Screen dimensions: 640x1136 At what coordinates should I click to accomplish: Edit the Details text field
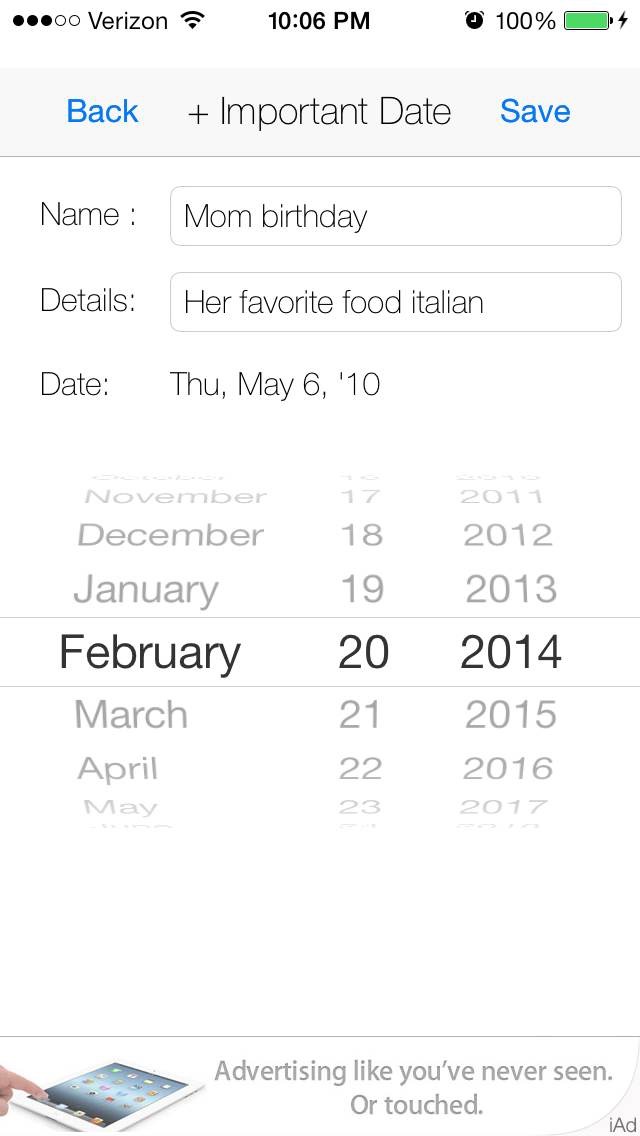[x=395, y=302]
